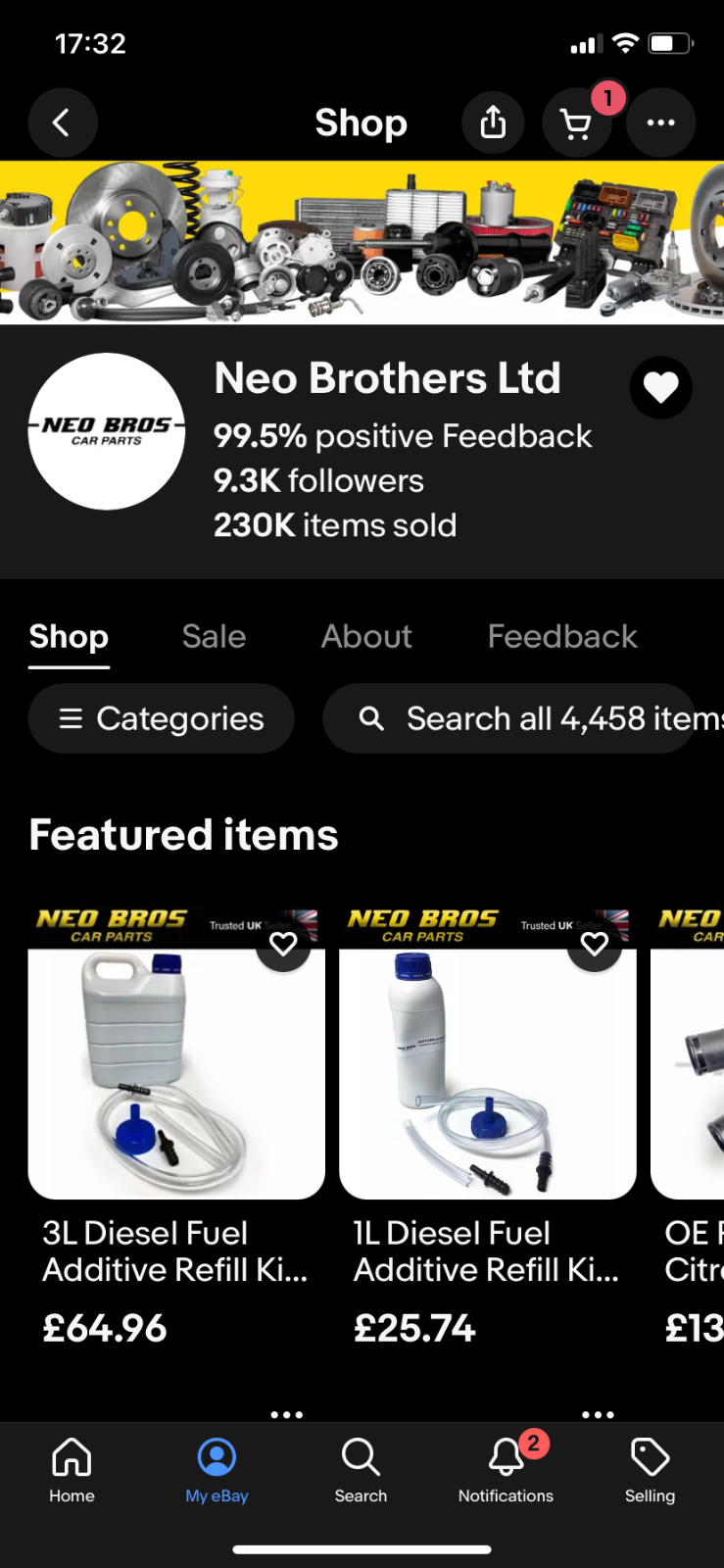
Task: Go to the Home tab
Action: coord(72,1470)
